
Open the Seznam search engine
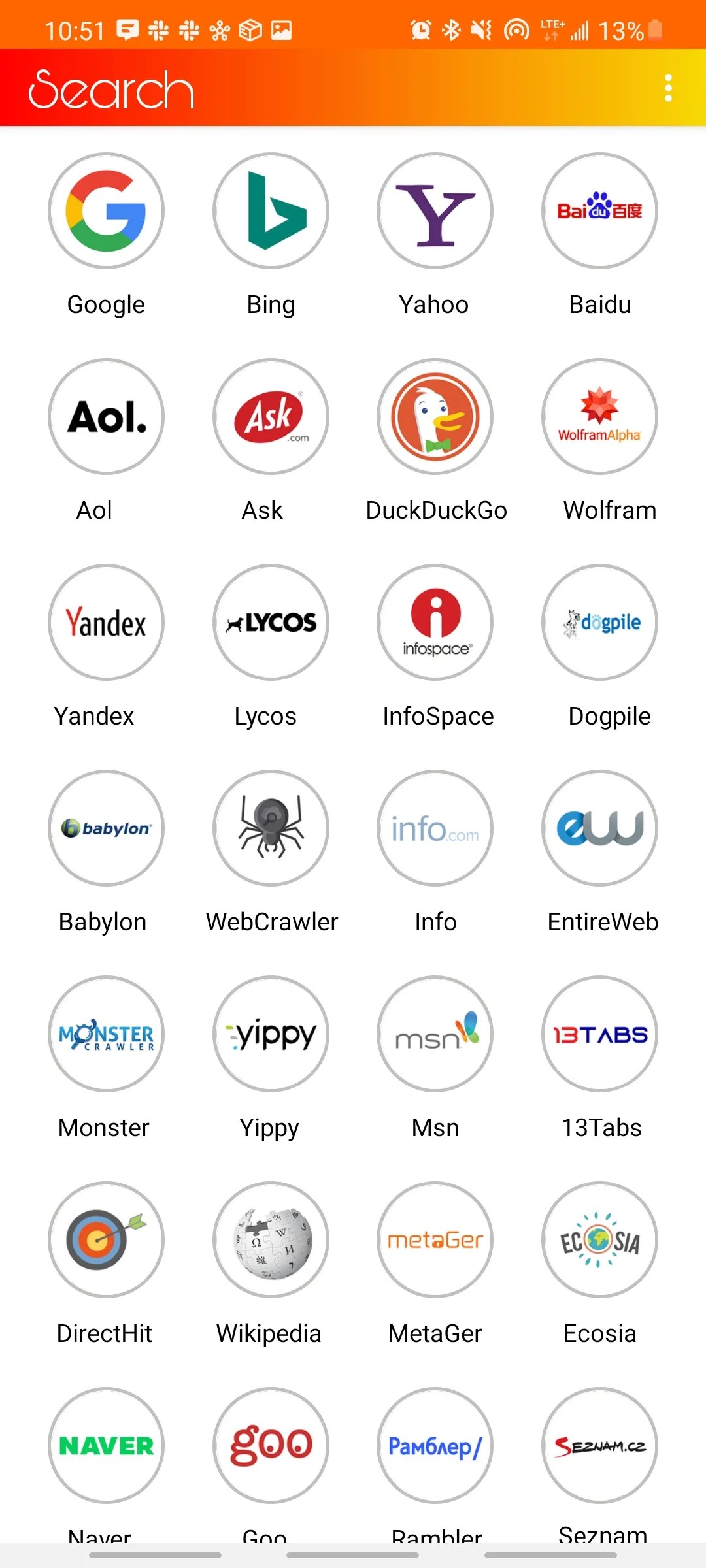pyautogui.click(x=599, y=1445)
